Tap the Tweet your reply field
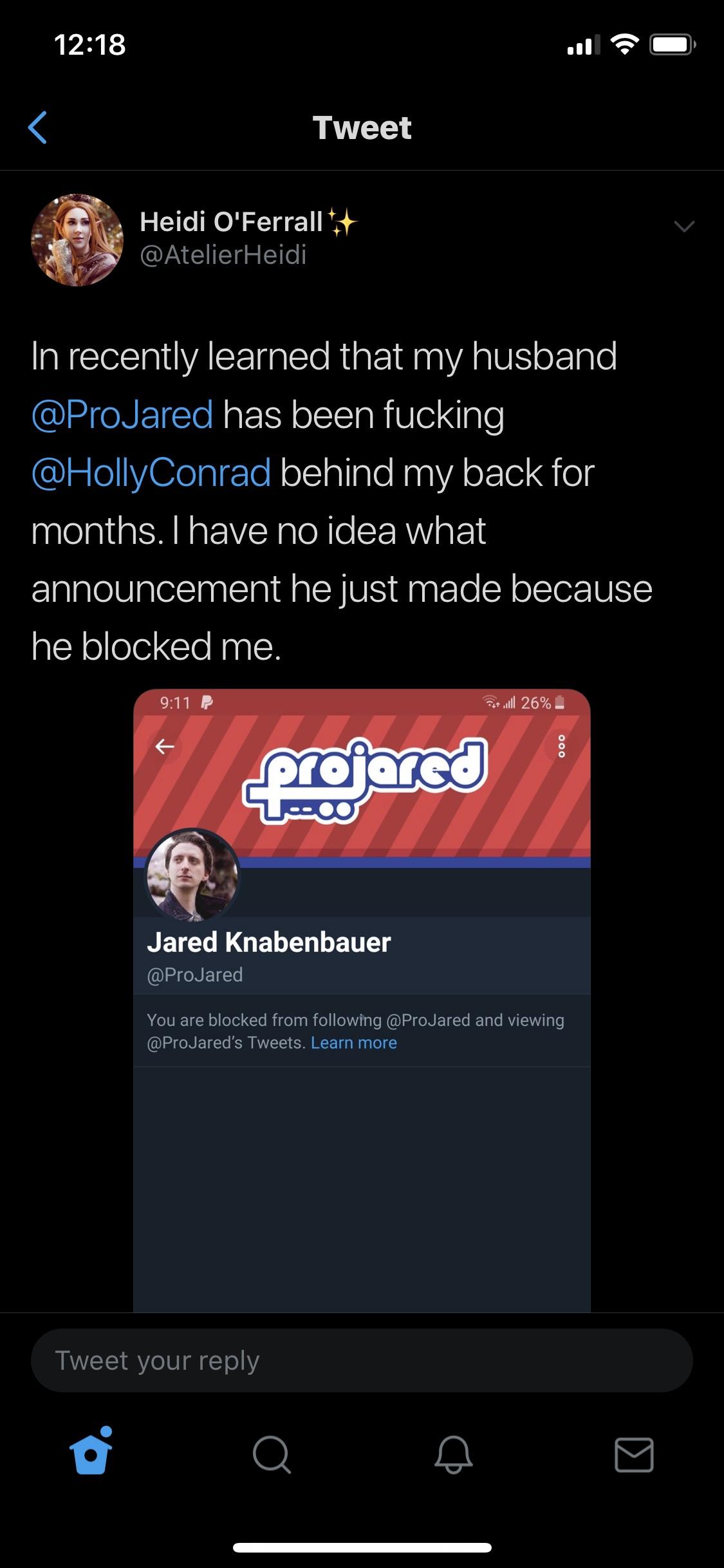This screenshot has width=724, height=1568. click(x=362, y=1360)
